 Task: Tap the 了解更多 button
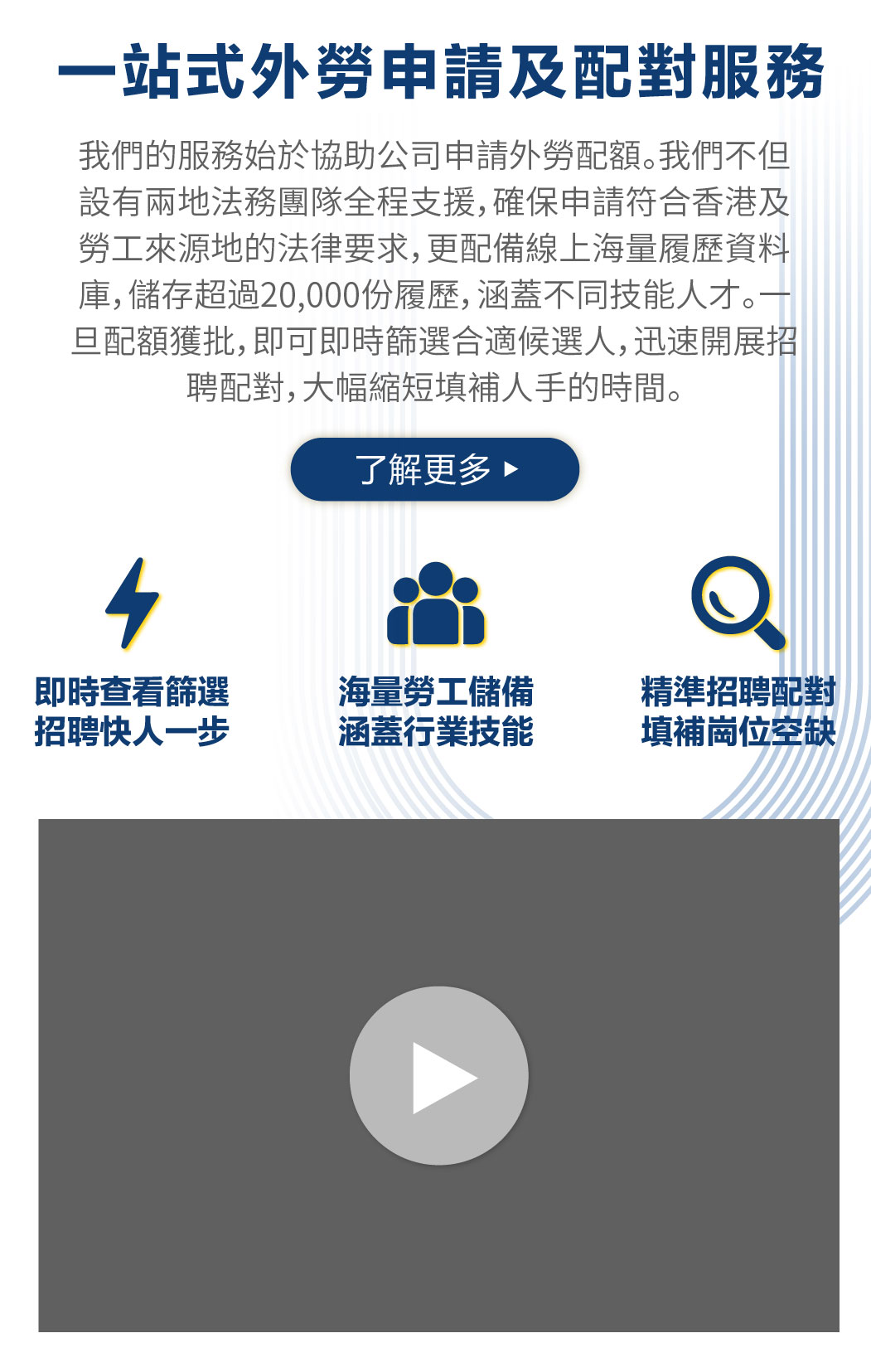click(x=434, y=469)
